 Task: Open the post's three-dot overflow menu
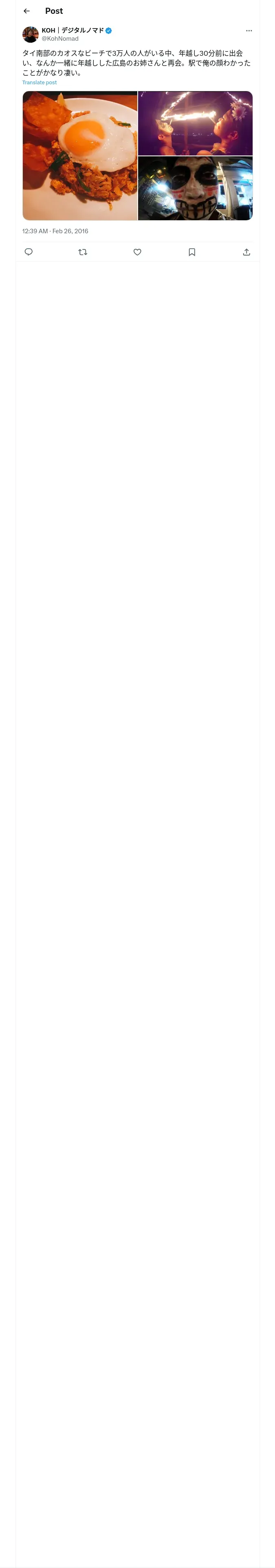pos(249,31)
